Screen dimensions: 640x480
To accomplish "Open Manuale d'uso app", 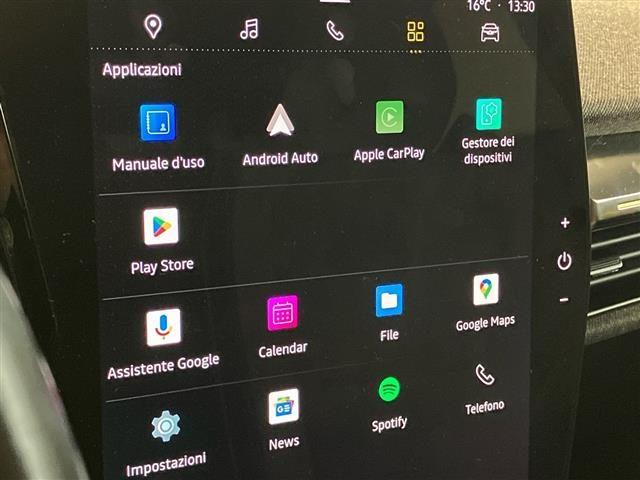I will [157, 123].
